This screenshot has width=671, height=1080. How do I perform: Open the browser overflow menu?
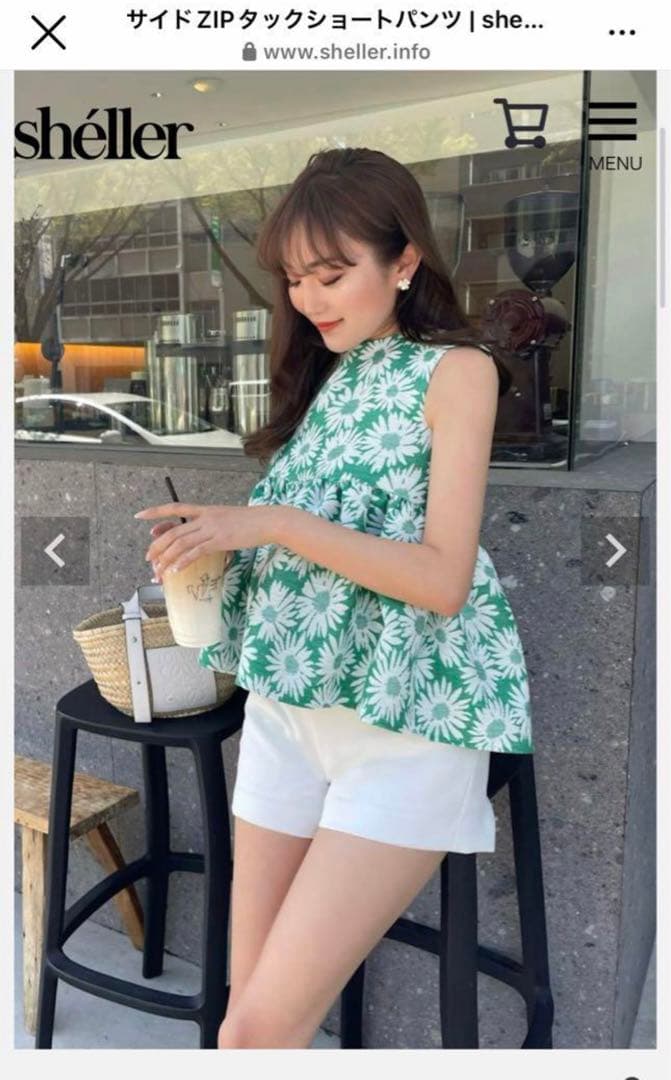622,33
